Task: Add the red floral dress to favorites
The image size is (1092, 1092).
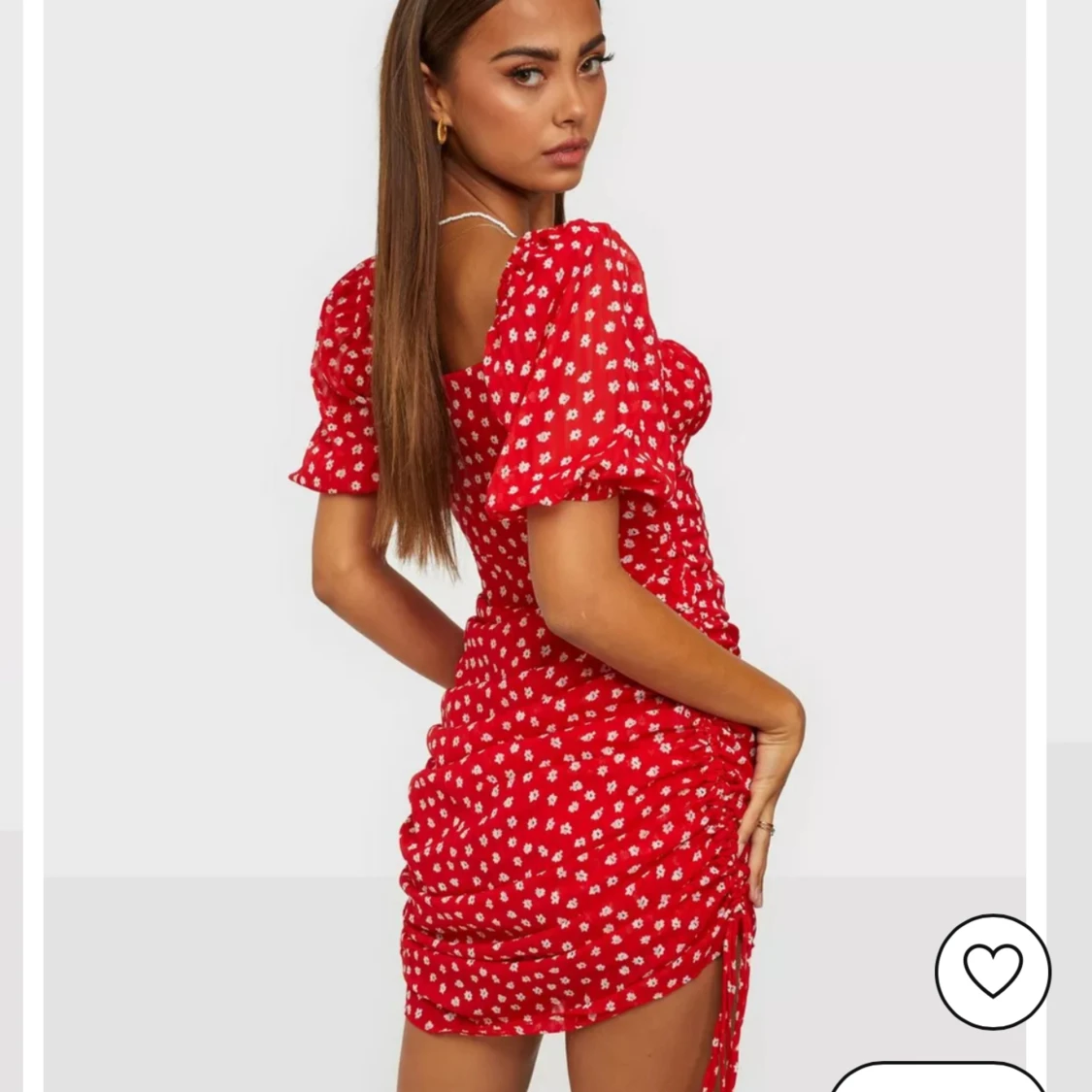Action: [x=992, y=971]
